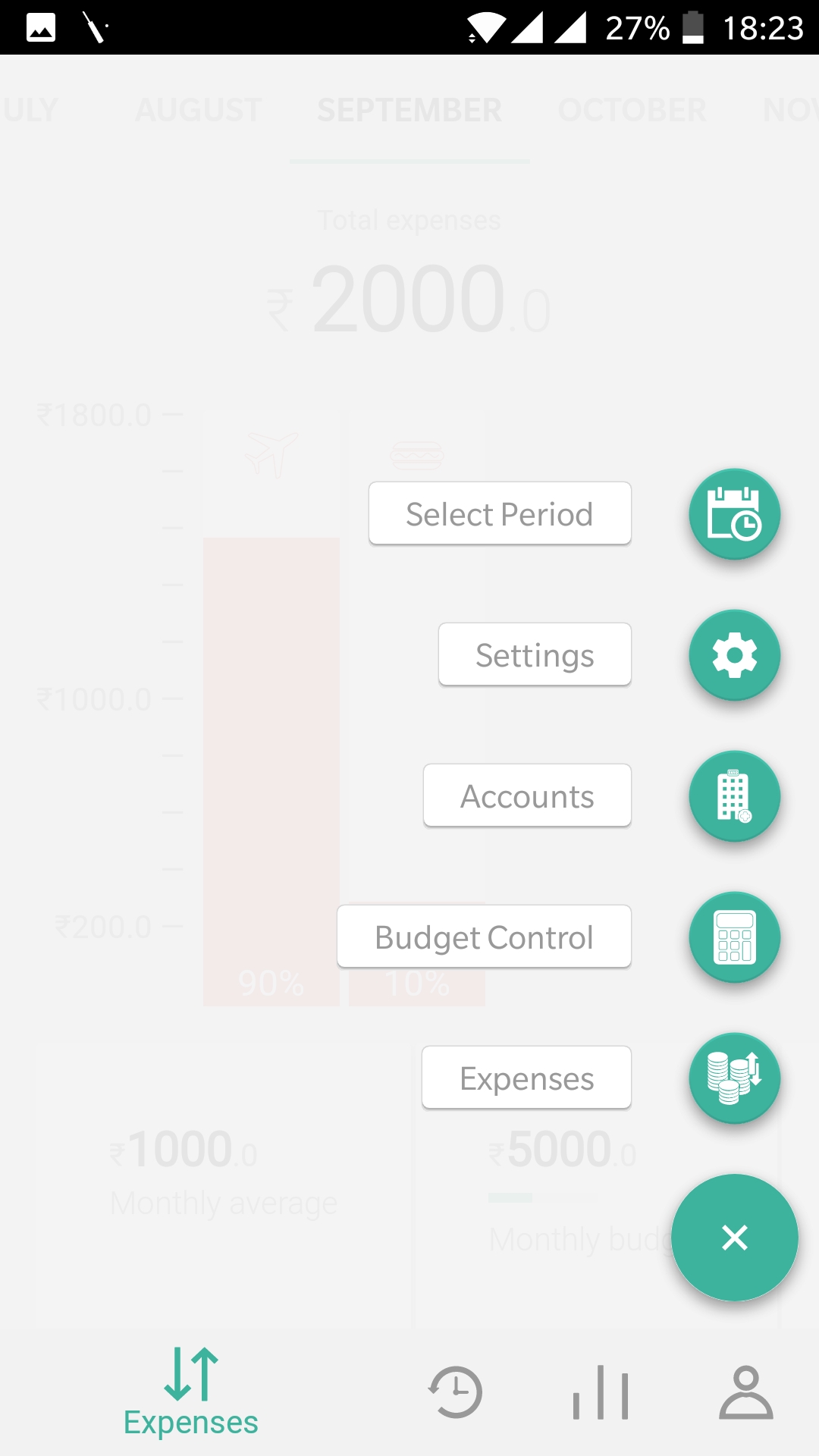Open the Settings label button

click(535, 654)
